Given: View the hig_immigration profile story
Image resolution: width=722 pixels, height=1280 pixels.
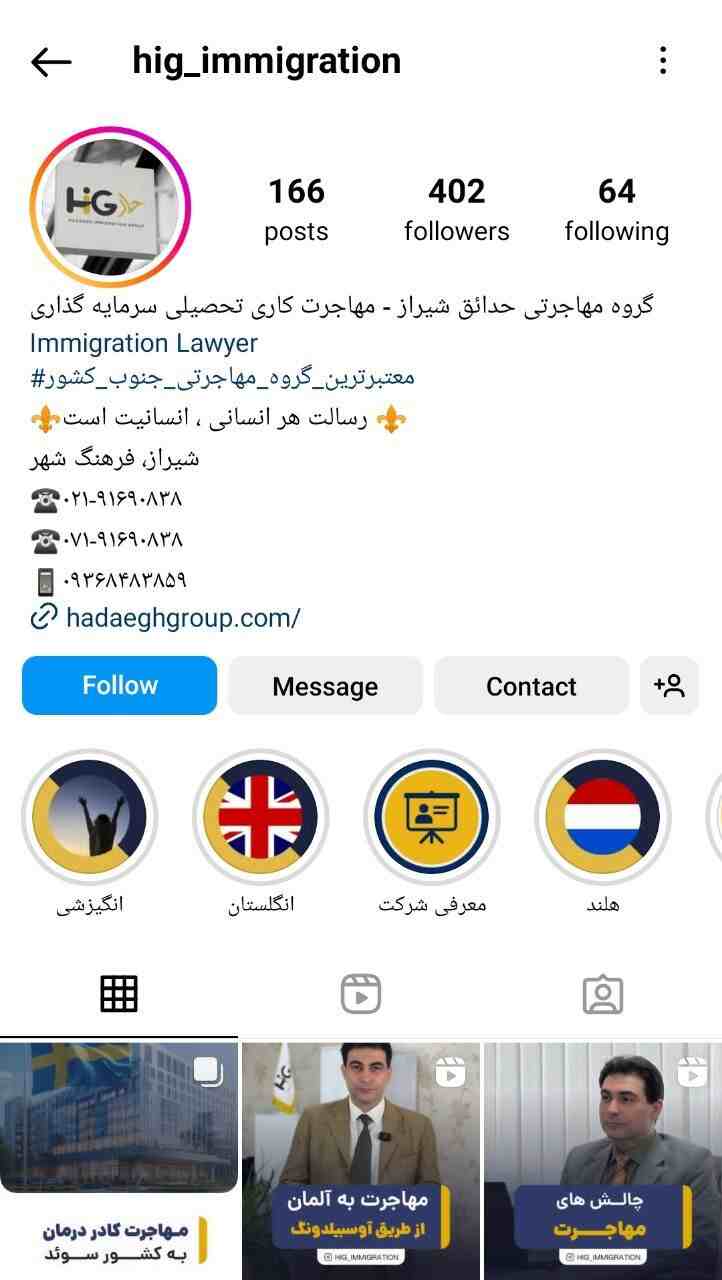Looking at the screenshot, I should click(x=110, y=206).
